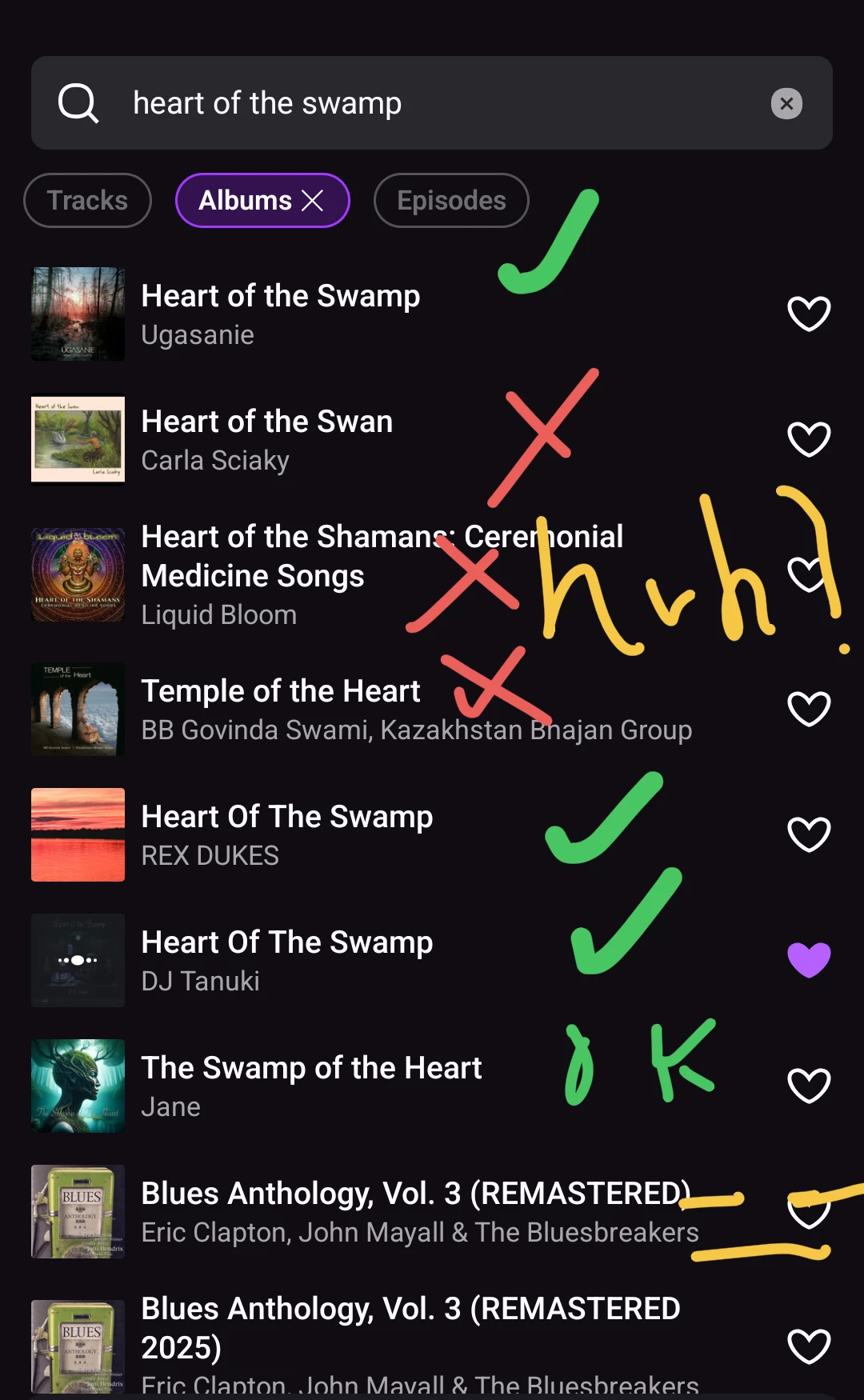This screenshot has width=864, height=1400.
Task: Open Heart Of The Swamp by REX DUKES
Action: 286,834
